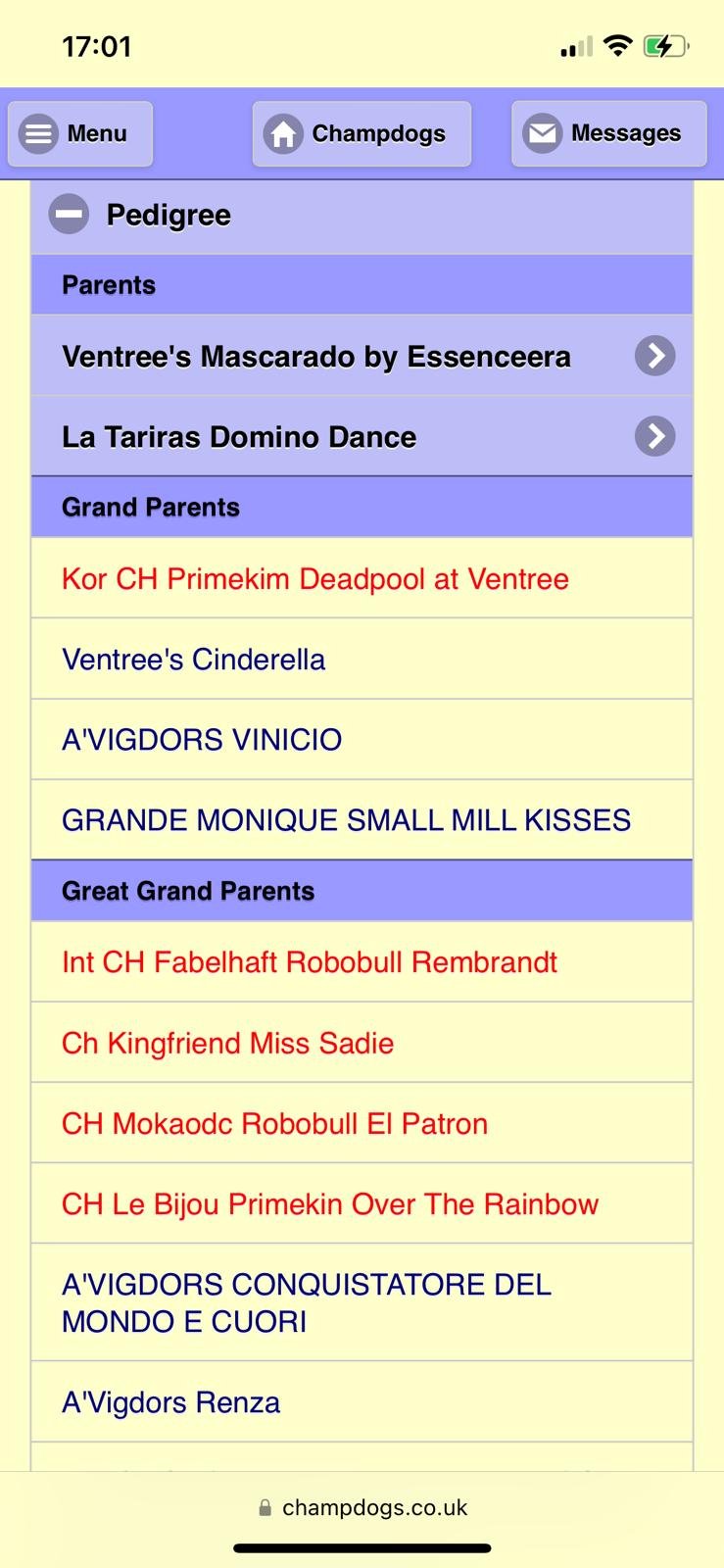The image size is (724, 1568).
Task: View Kor CH Primekim Deadpool at Ventree
Action: point(362,578)
